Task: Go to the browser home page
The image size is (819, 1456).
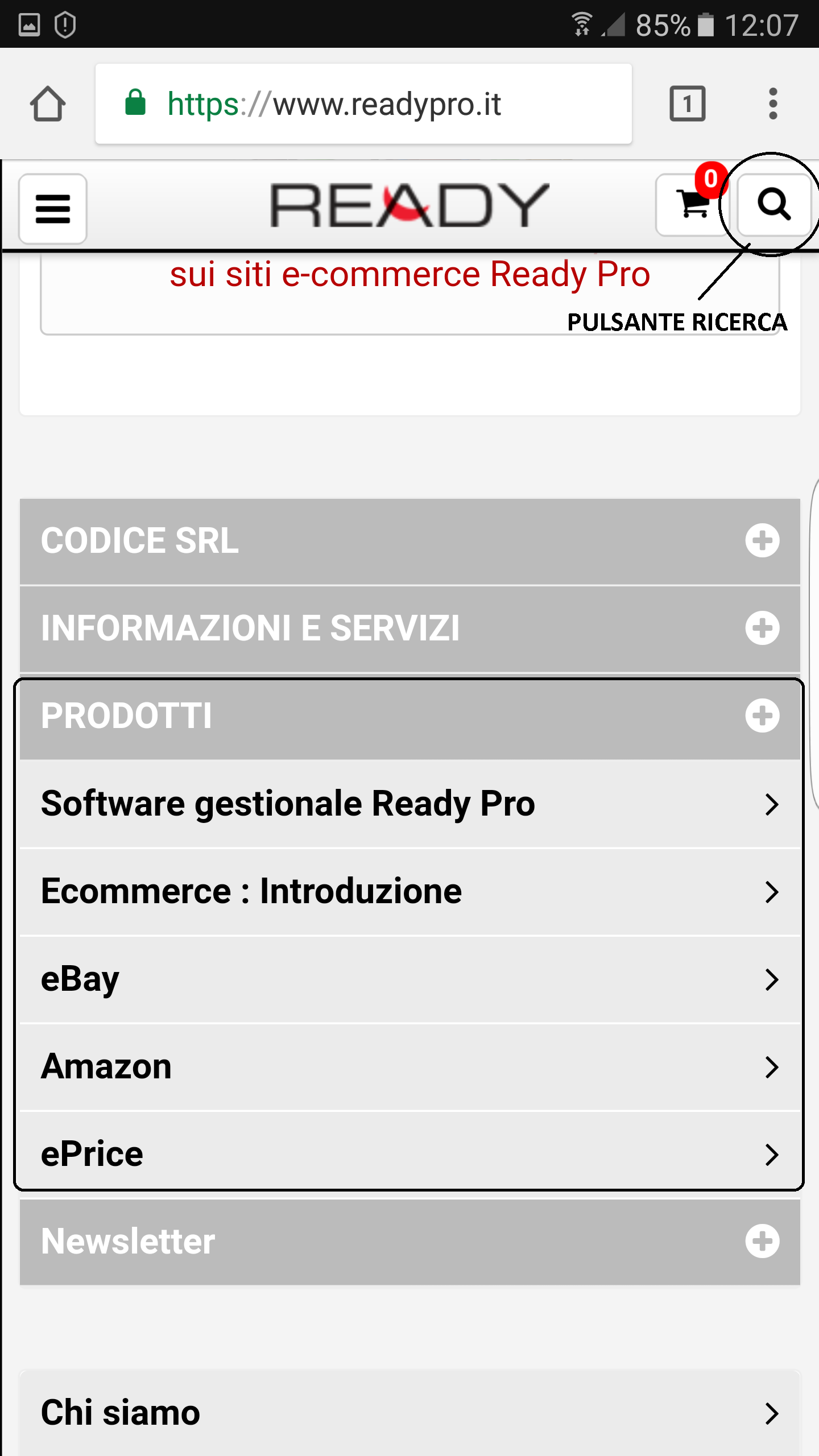Action: 48,104
